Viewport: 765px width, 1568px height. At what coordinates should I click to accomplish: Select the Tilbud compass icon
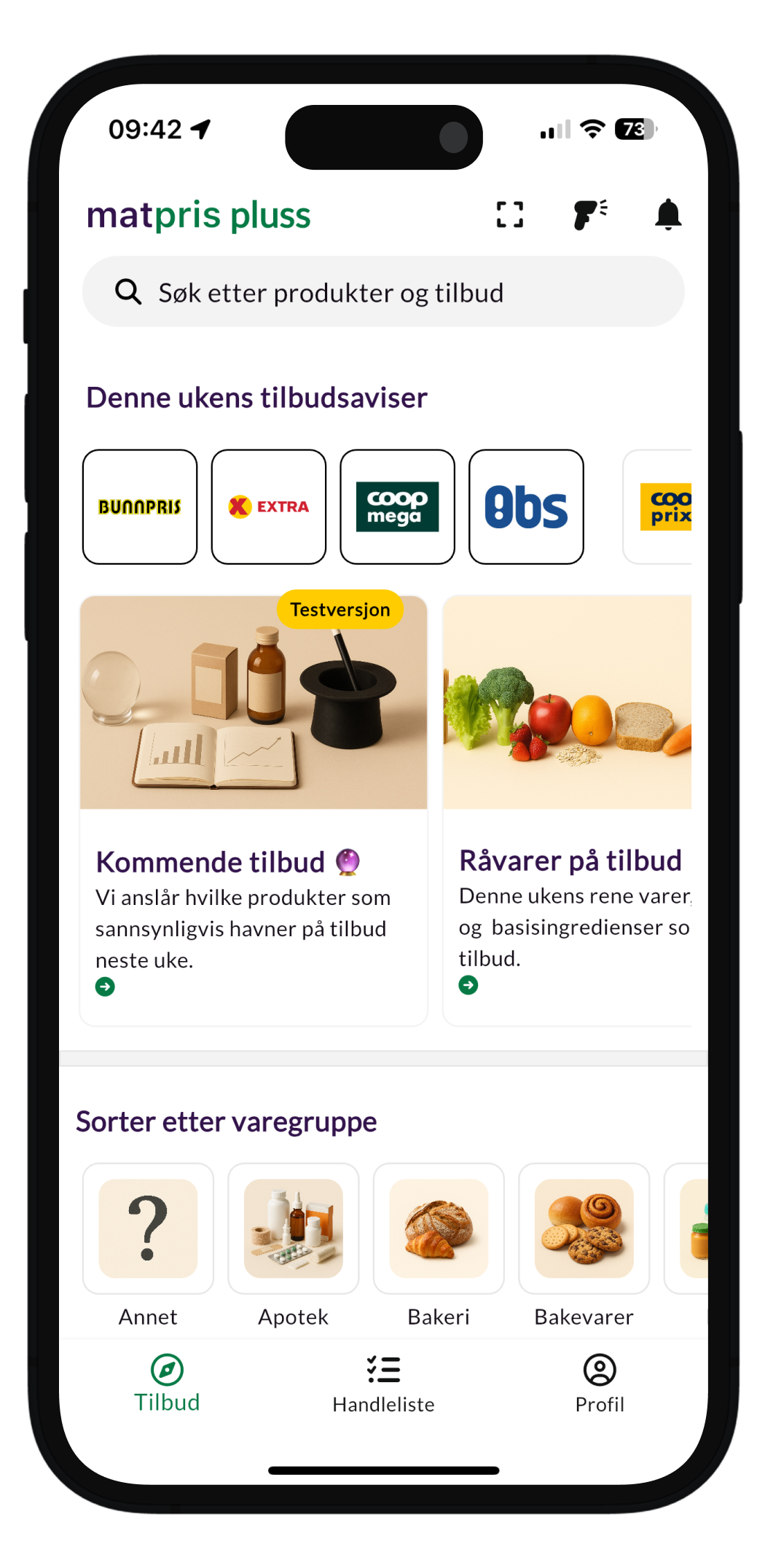tap(168, 1371)
